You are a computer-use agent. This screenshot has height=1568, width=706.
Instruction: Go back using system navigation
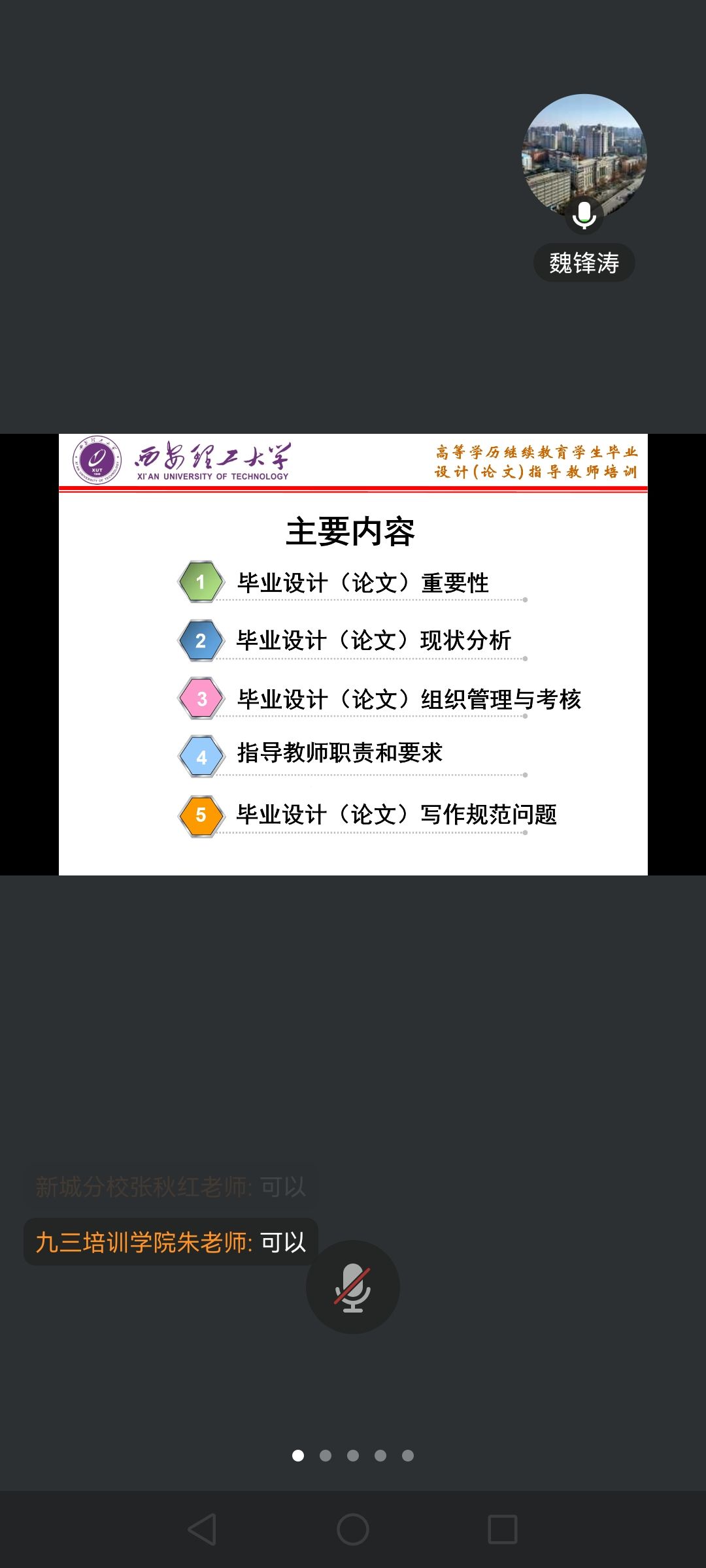[202, 1529]
